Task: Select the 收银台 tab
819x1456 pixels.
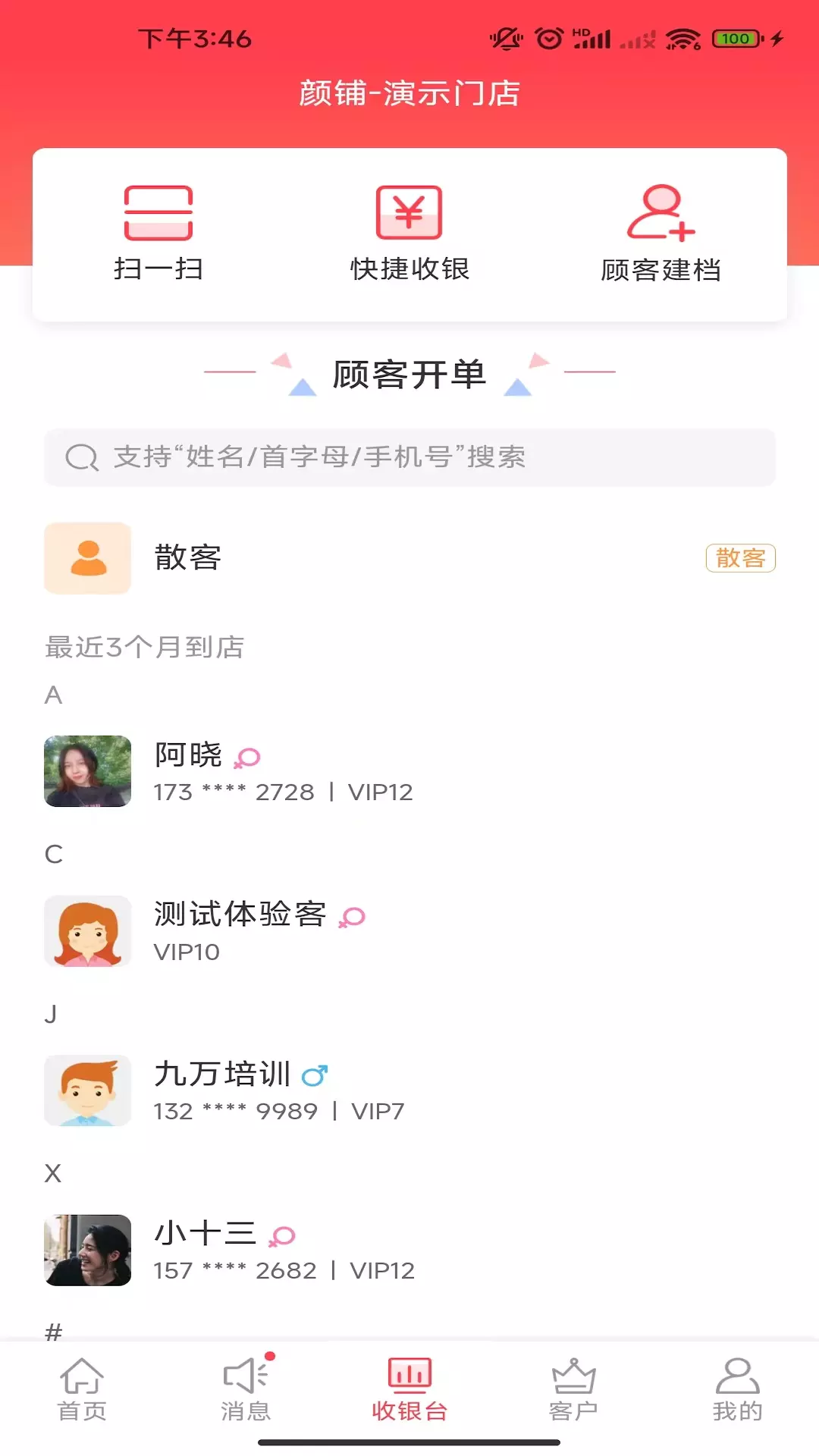Action: (x=409, y=1391)
